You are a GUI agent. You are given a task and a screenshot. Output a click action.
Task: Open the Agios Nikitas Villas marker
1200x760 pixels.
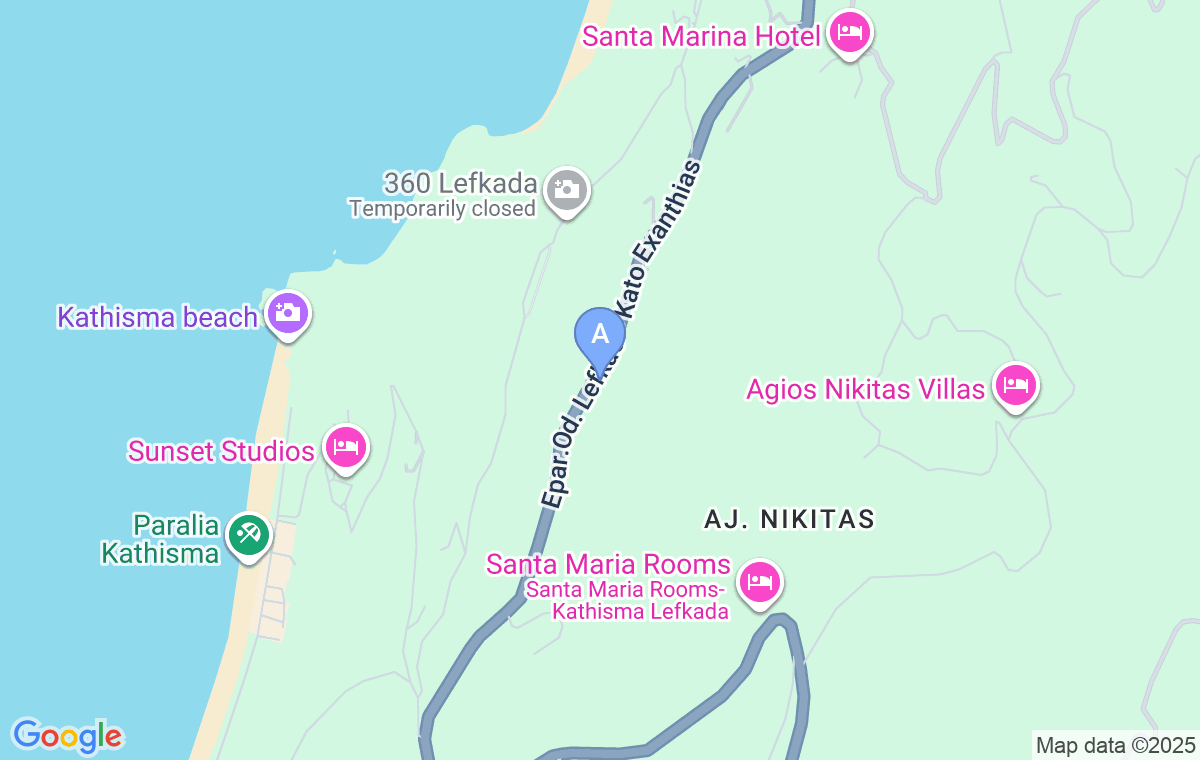[x=1016, y=385]
